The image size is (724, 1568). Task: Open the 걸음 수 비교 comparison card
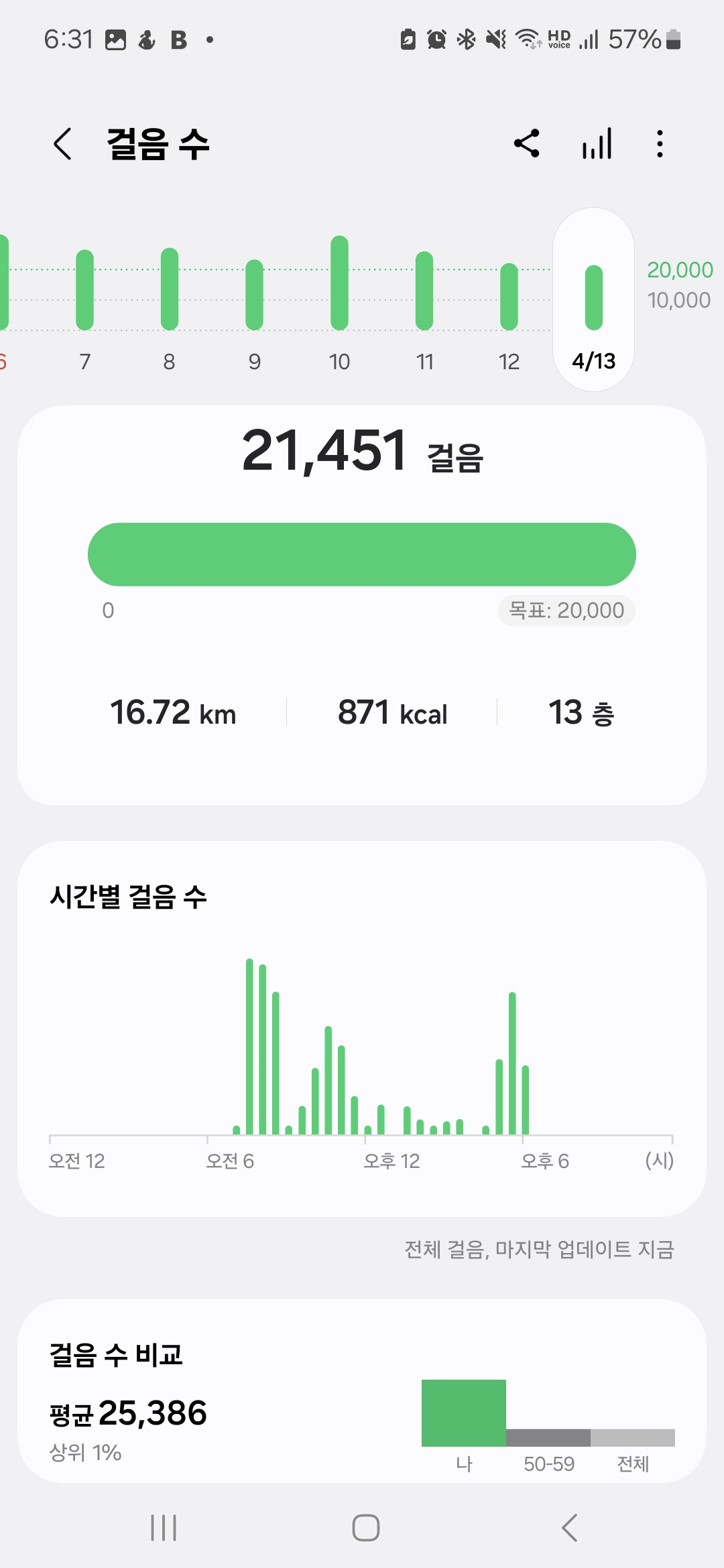pos(362,1391)
